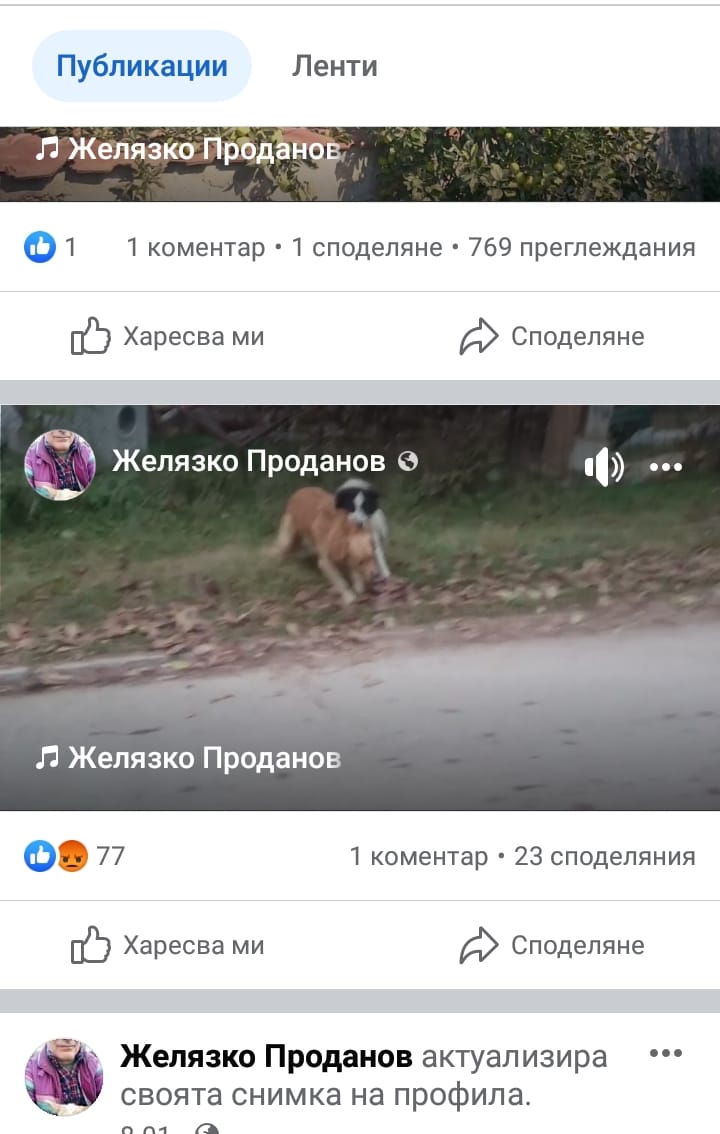Viewport: 720px width, 1134px height.
Task: Open the comments on the dog video post
Action: [417, 856]
